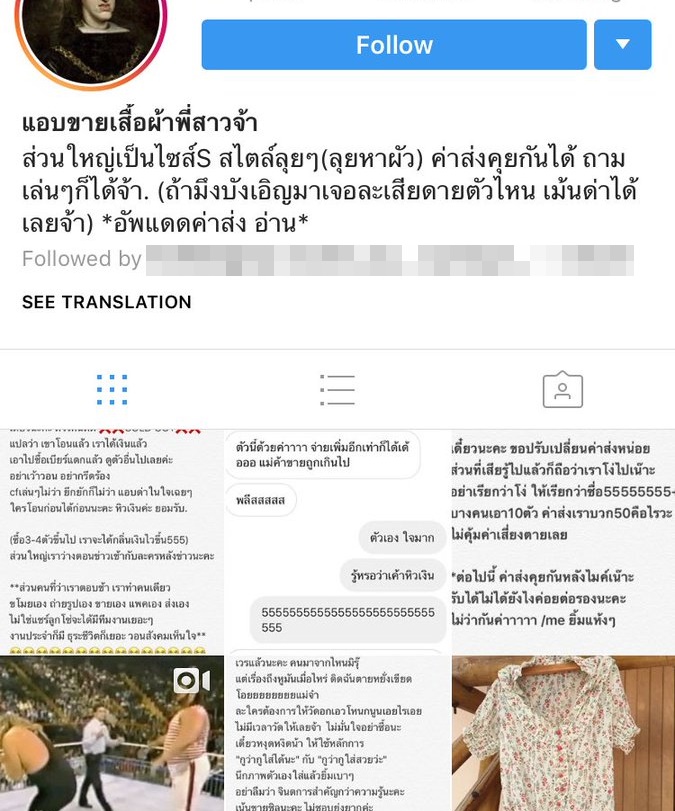Open the suggested accounts dropdown arrow
The width and height of the screenshot is (675, 811).
click(622, 45)
